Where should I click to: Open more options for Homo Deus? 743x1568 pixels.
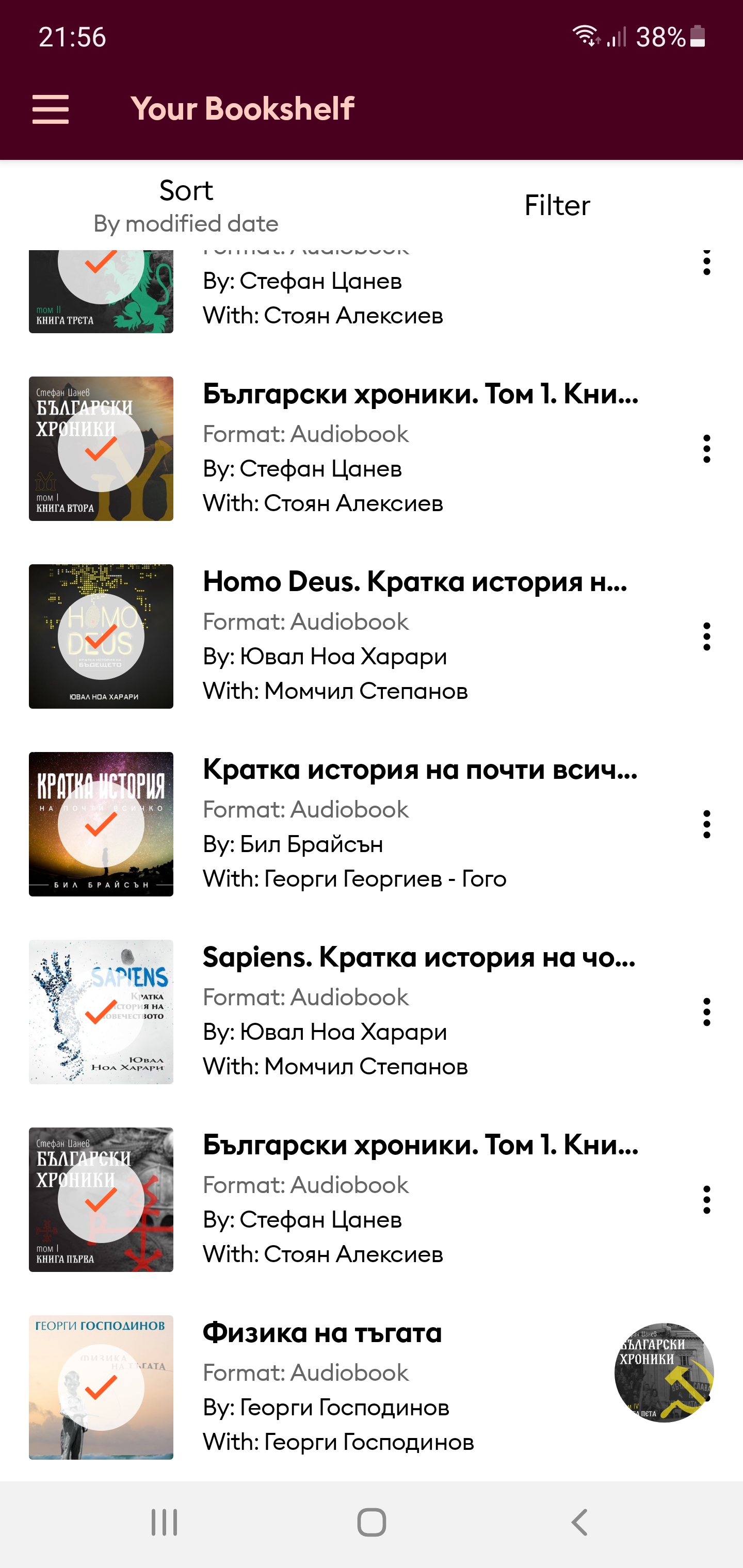click(706, 636)
